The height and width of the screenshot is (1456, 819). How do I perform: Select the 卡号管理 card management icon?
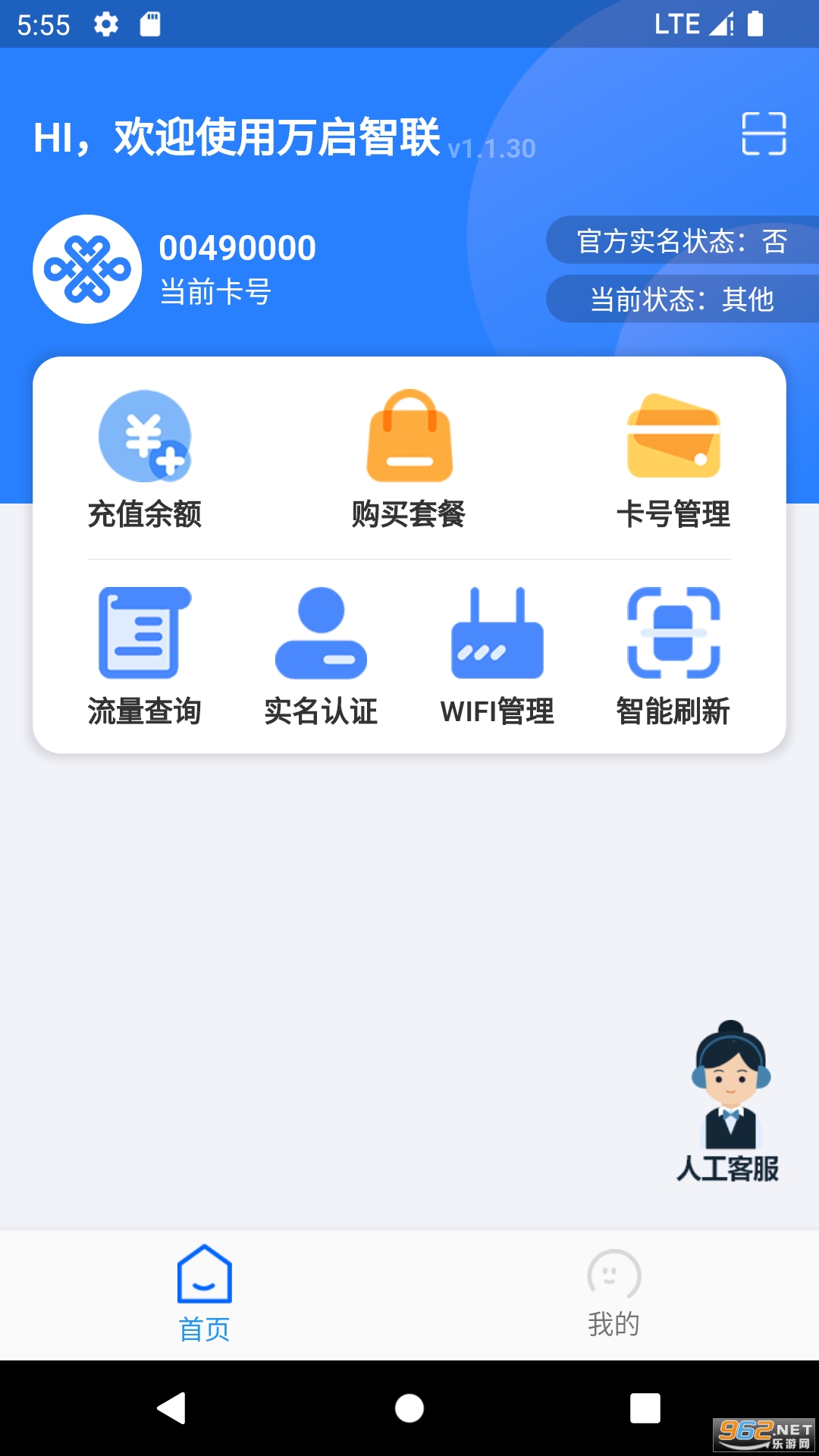[674, 438]
